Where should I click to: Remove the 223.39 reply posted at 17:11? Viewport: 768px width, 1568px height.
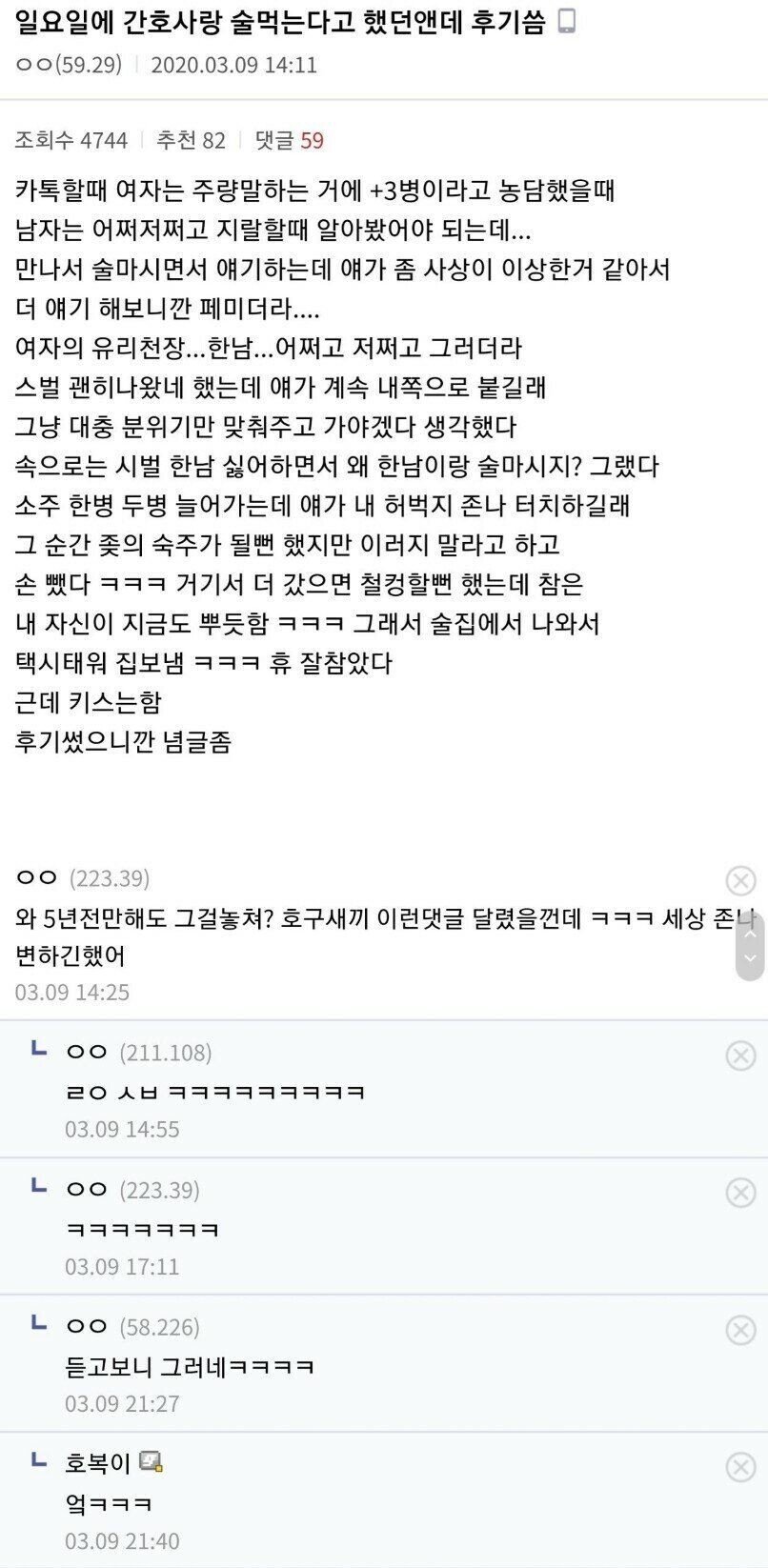tap(740, 1193)
